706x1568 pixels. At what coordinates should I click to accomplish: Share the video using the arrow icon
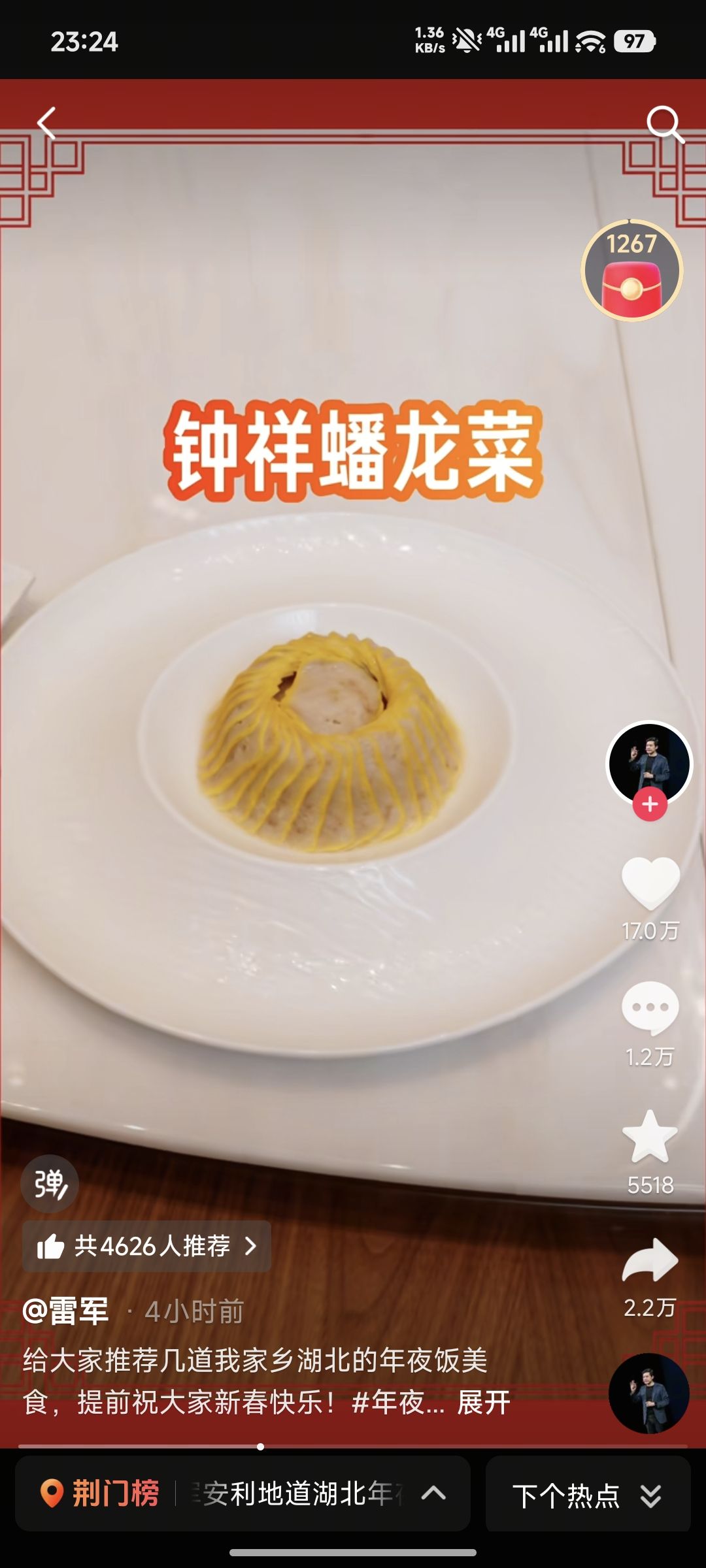click(x=650, y=1261)
